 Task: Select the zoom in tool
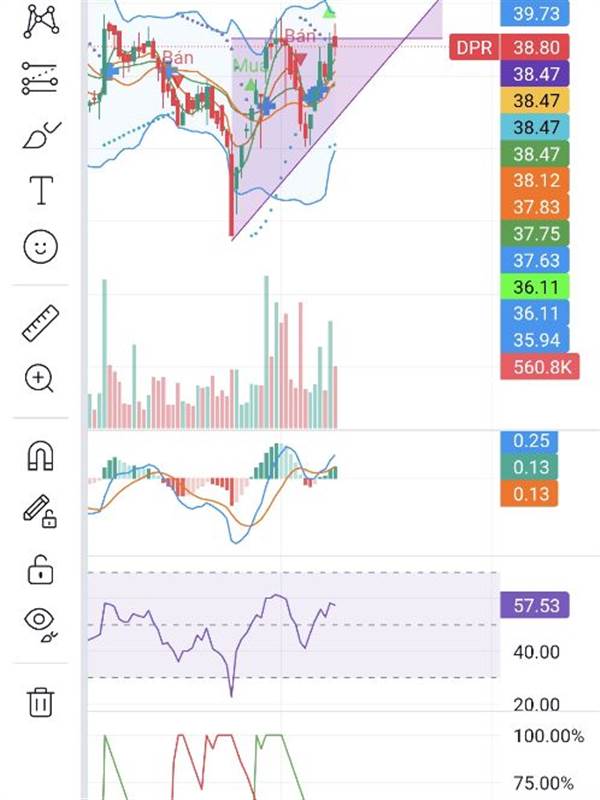click(x=40, y=378)
